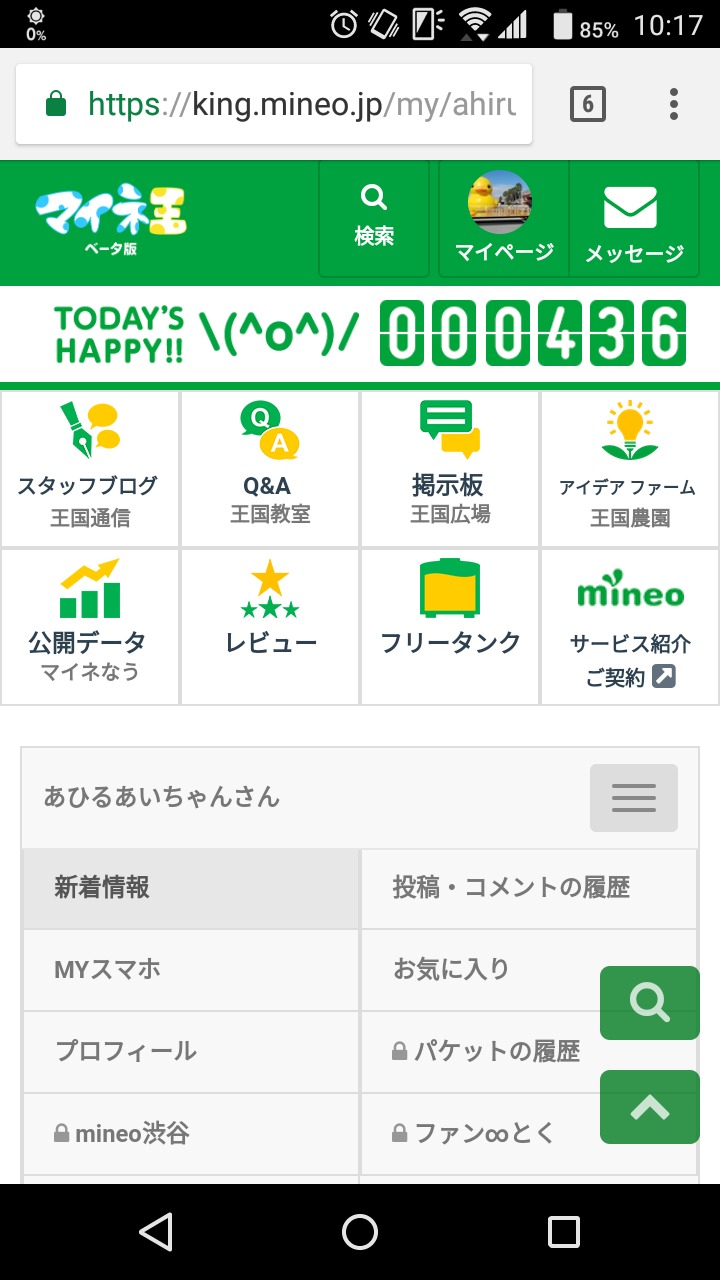Viewport: 720px width, 1280px height.
Task: Open 掲示板 王国広場
Action: [450, 468]
